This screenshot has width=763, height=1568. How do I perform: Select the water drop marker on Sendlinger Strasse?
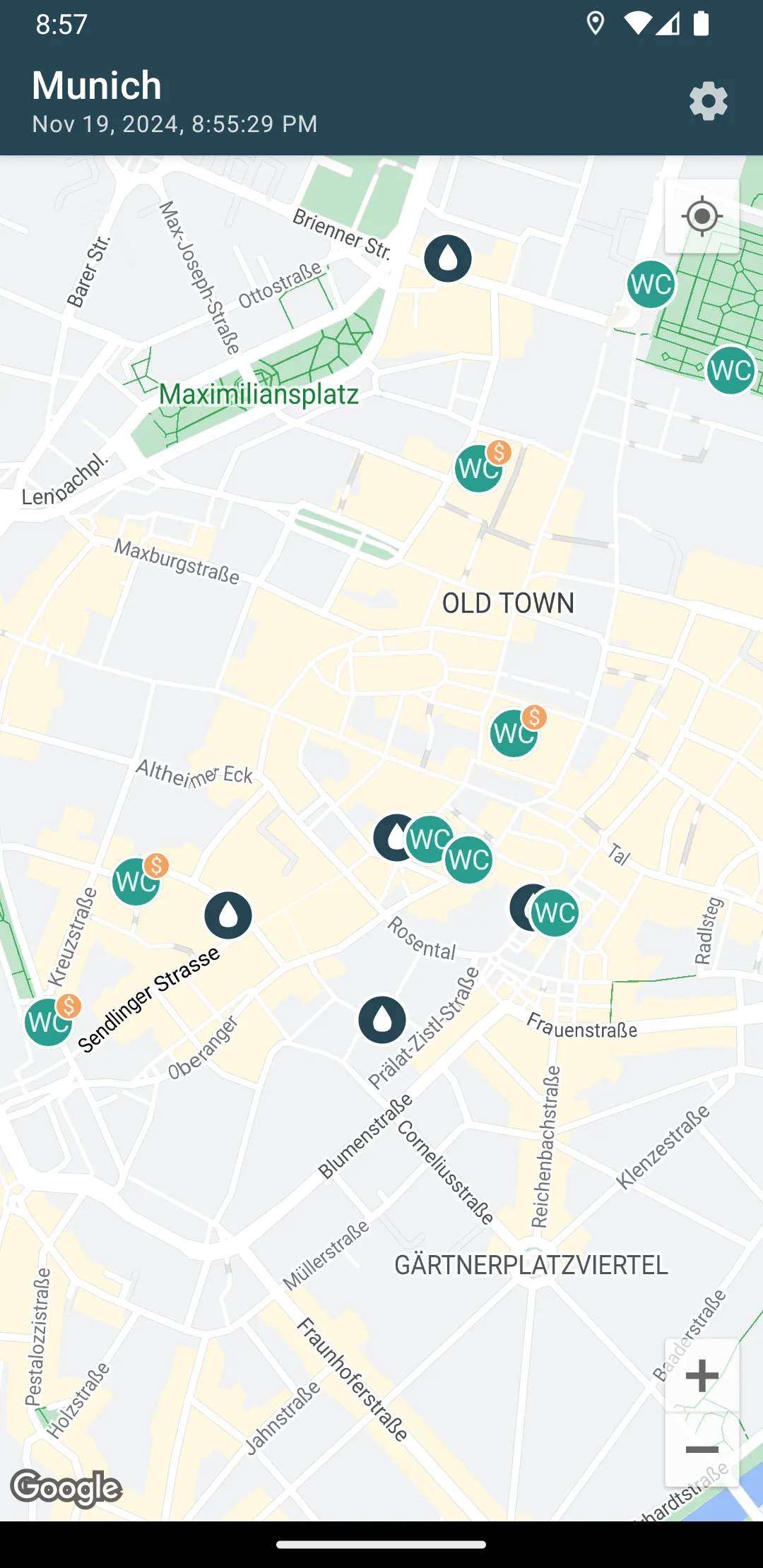tap(228, 915)
